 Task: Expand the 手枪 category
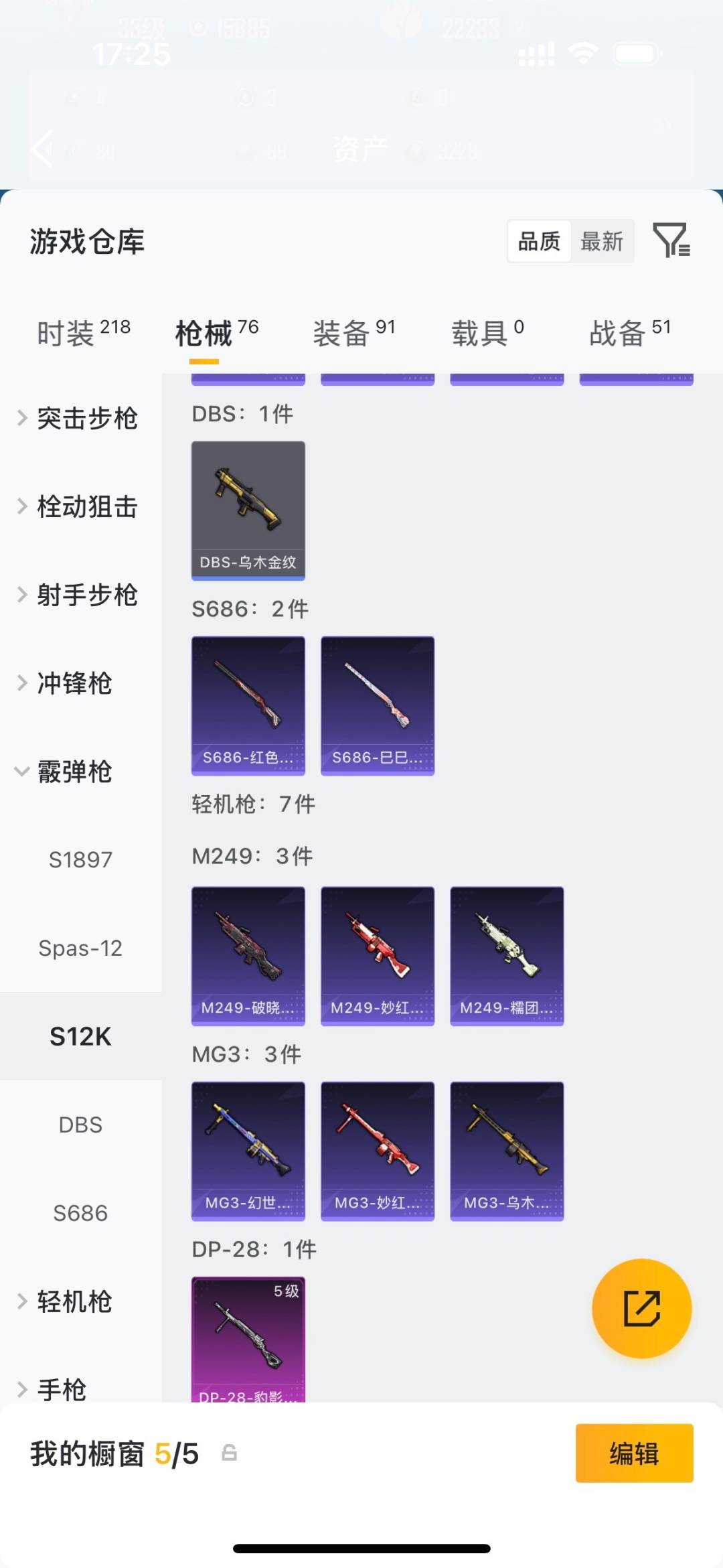[63, 1391]
